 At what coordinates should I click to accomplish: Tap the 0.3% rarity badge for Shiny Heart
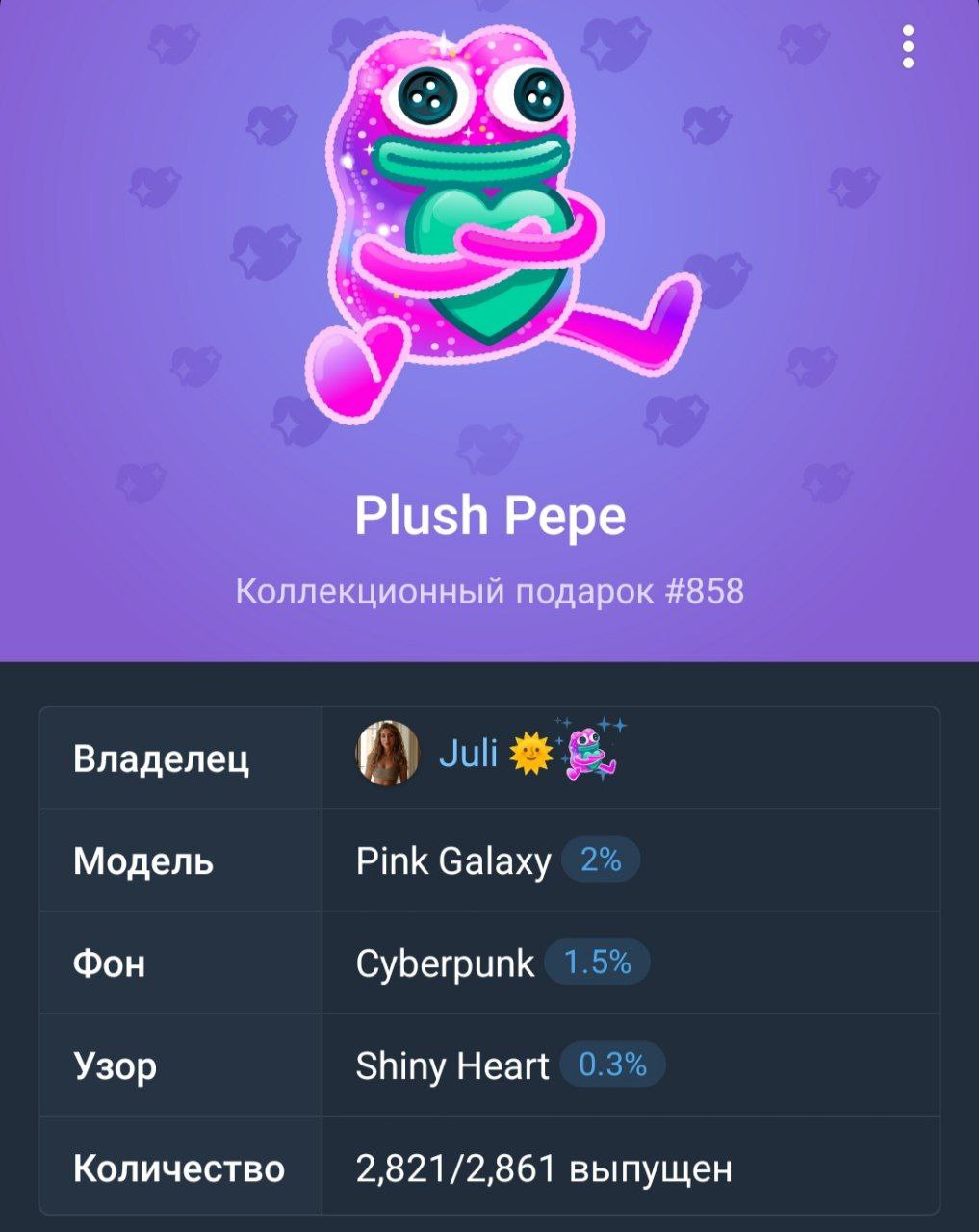tap(612, 1065)
